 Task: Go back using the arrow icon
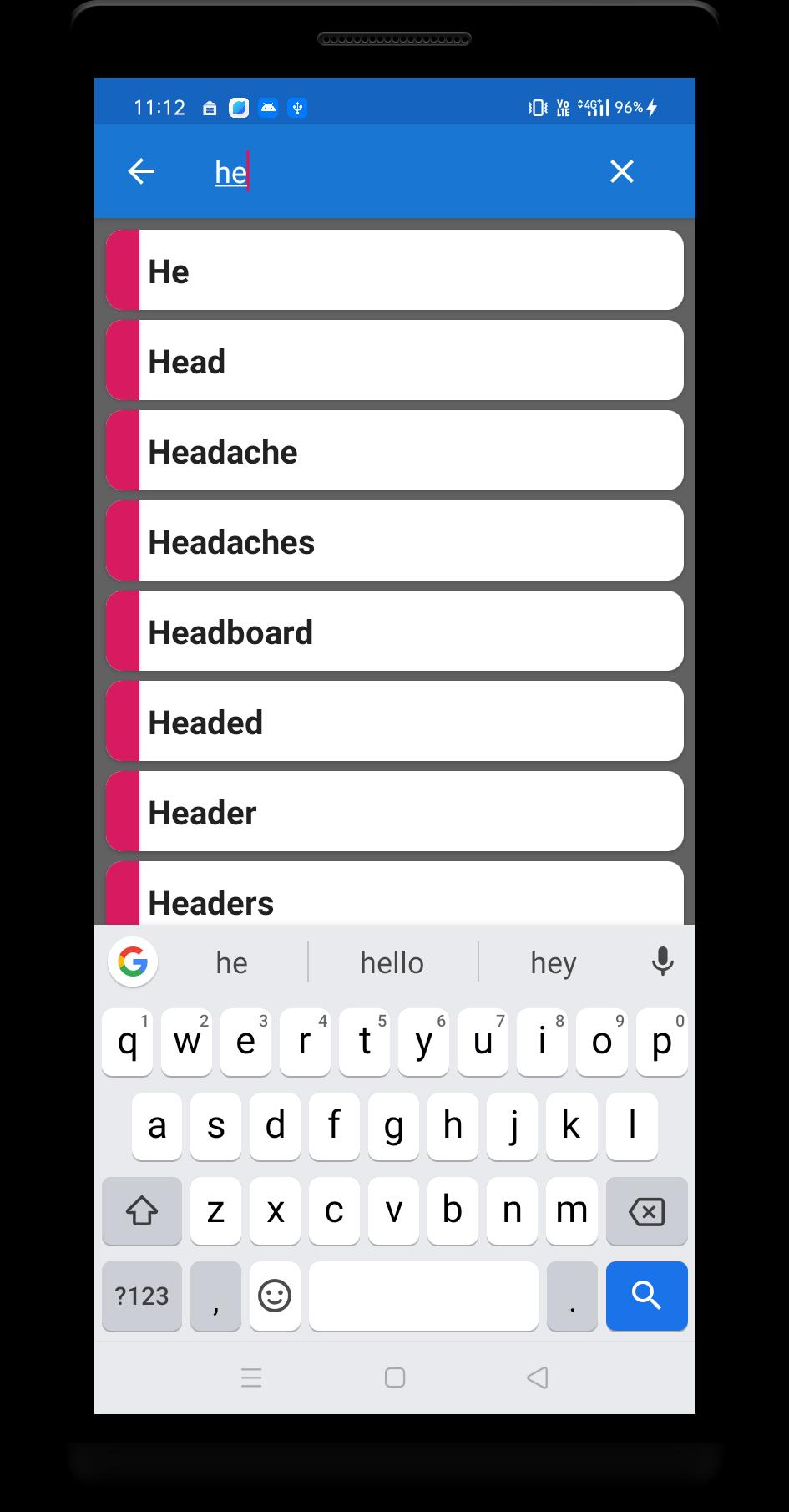point(141,171)
